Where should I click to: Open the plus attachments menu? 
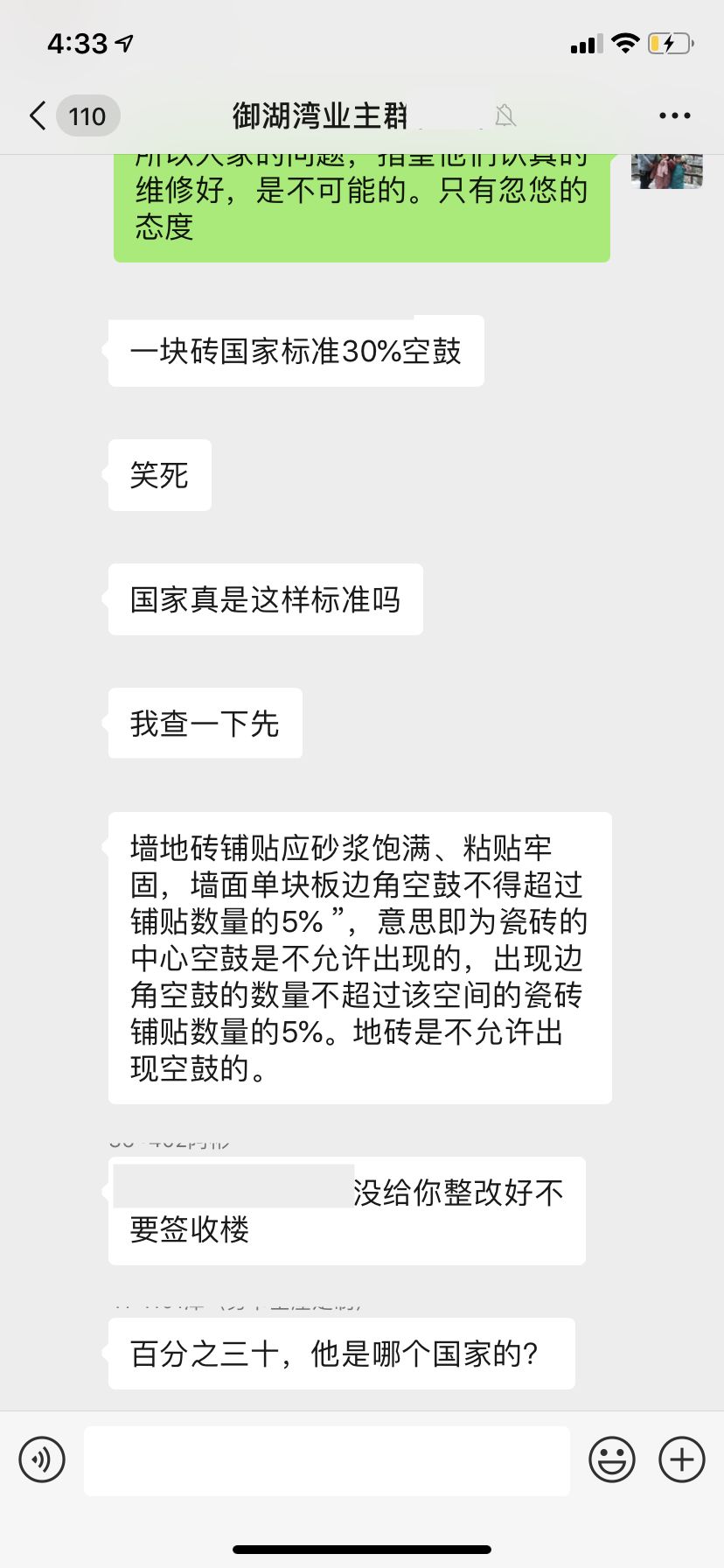coord(682,1459)
